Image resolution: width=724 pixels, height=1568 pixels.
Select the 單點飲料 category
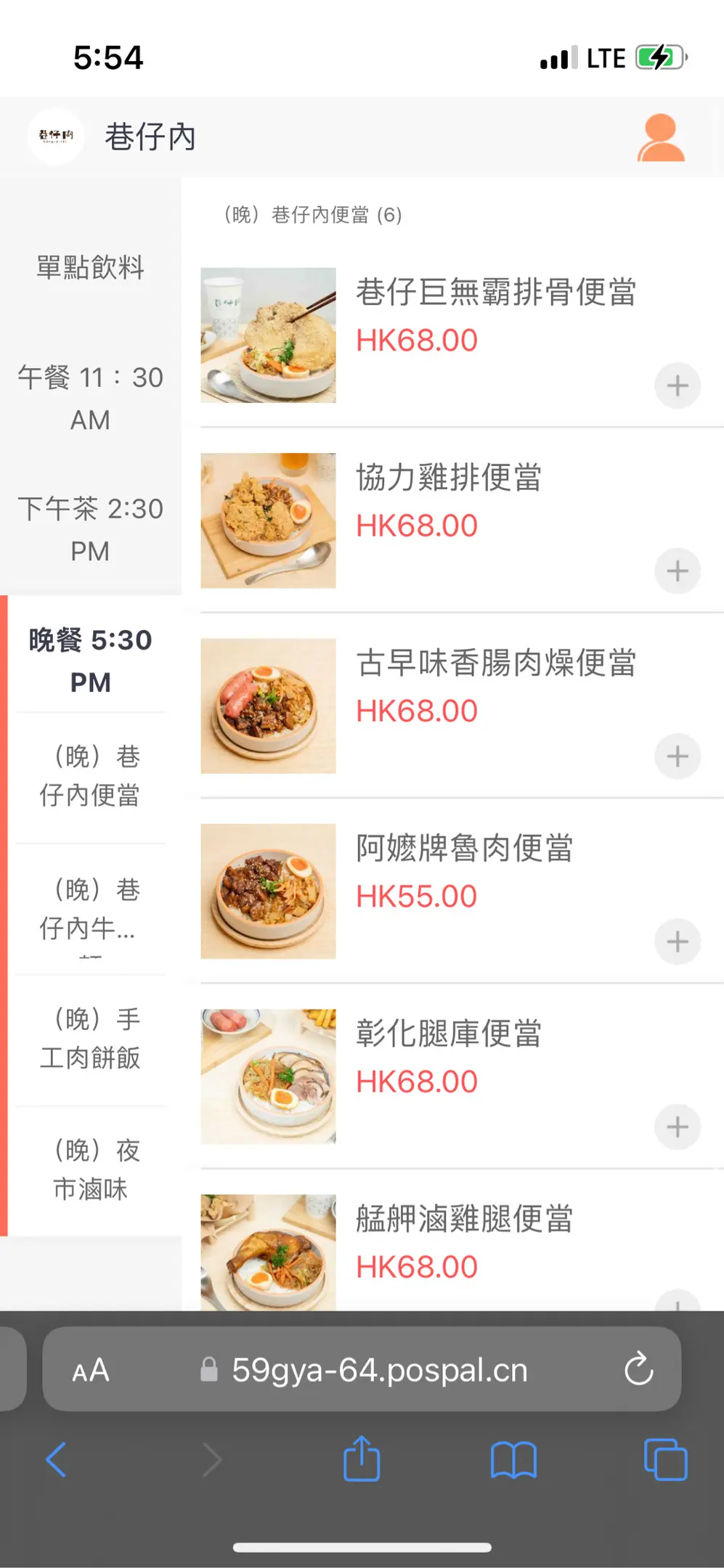[x=90, y=267]
